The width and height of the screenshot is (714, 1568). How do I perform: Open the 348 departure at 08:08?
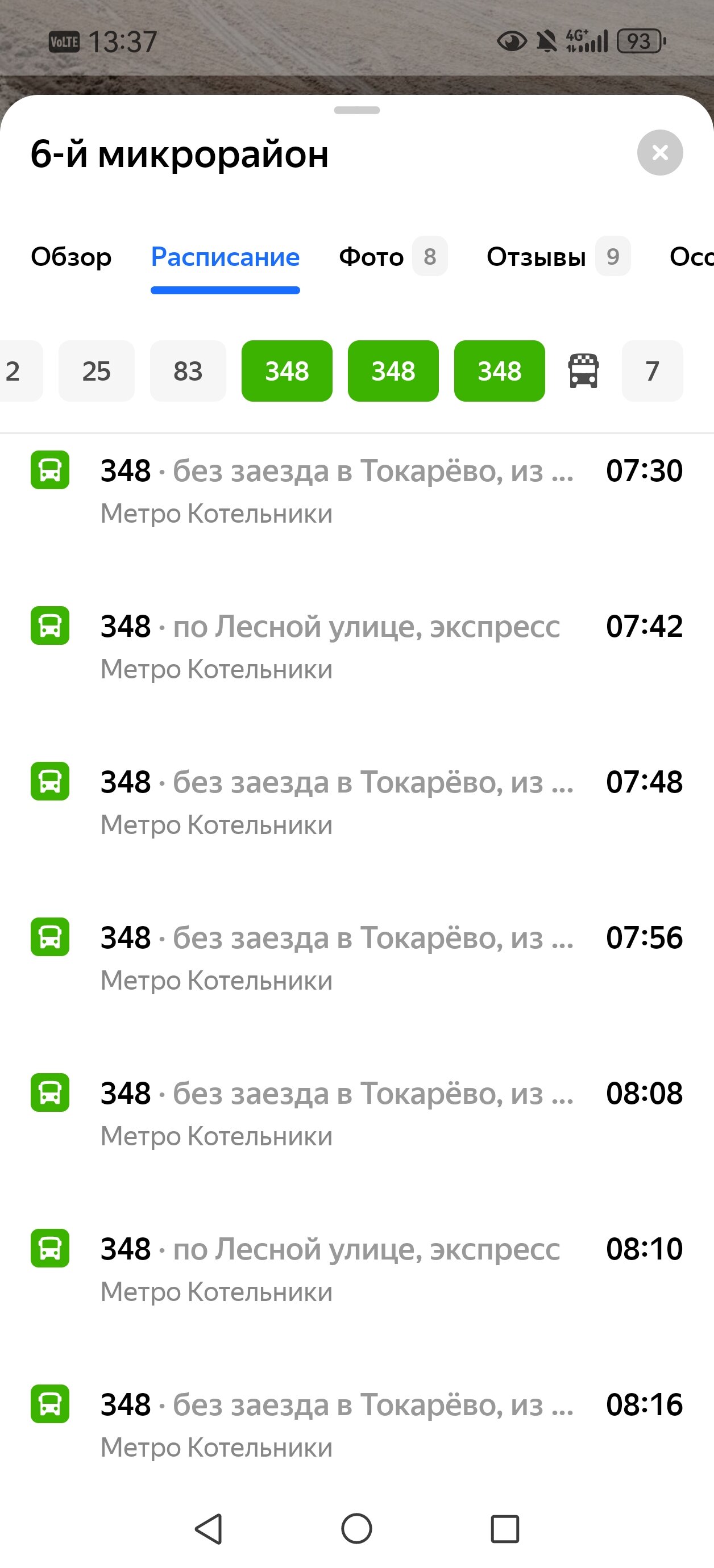tap(357, 1114)
